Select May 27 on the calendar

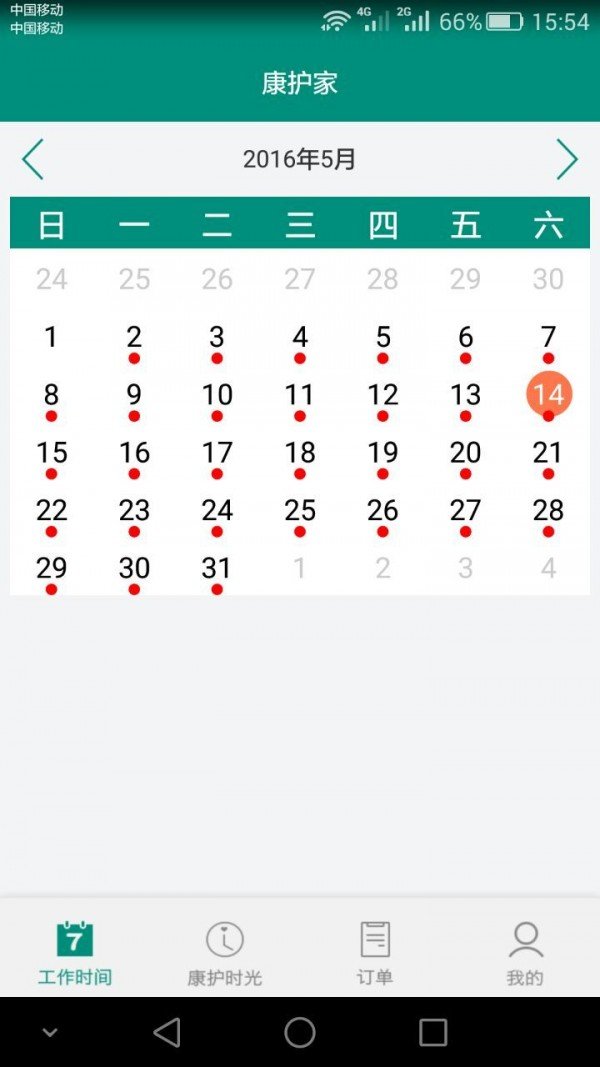coord(465,511)
